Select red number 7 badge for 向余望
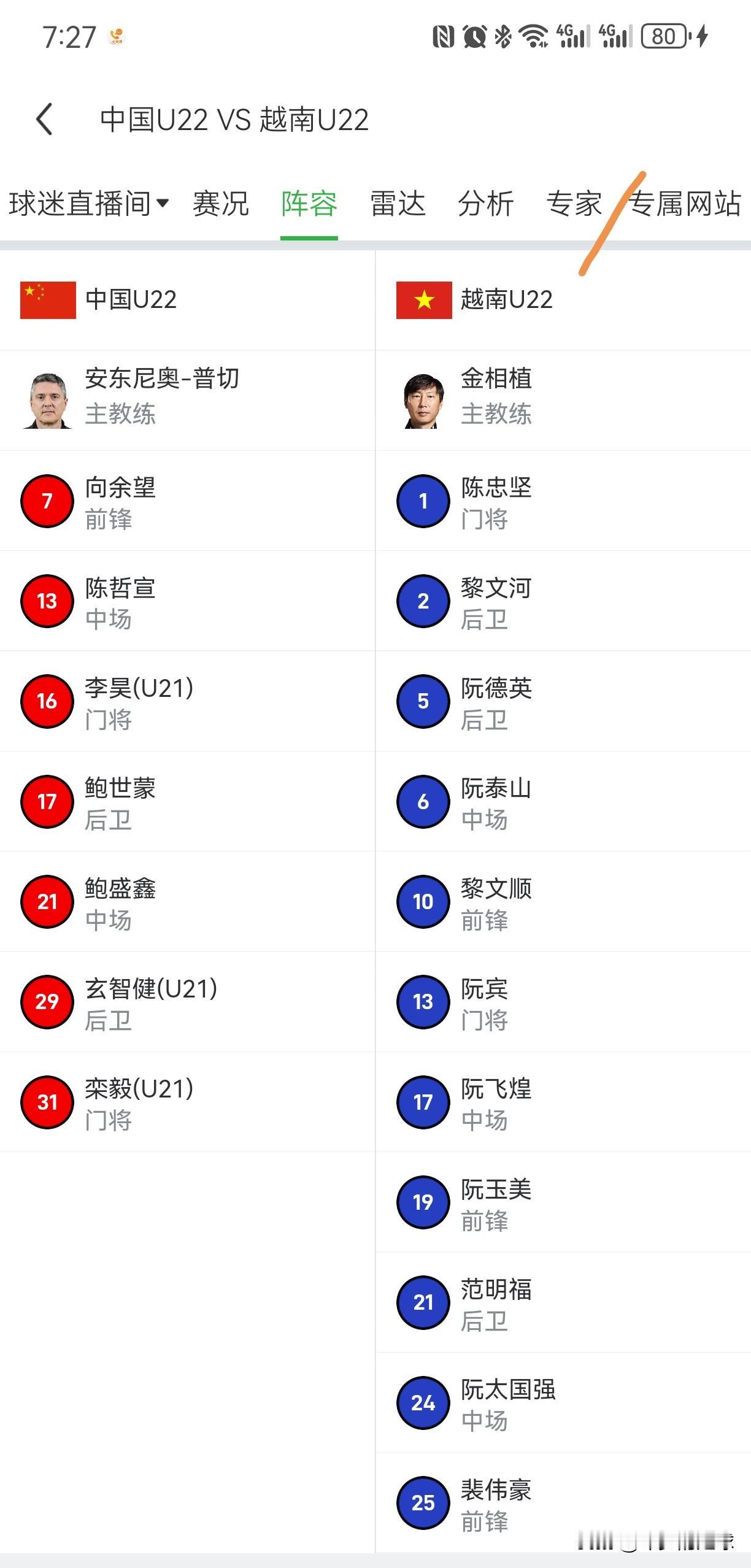The image size is (751, 1568). (47, 500)
